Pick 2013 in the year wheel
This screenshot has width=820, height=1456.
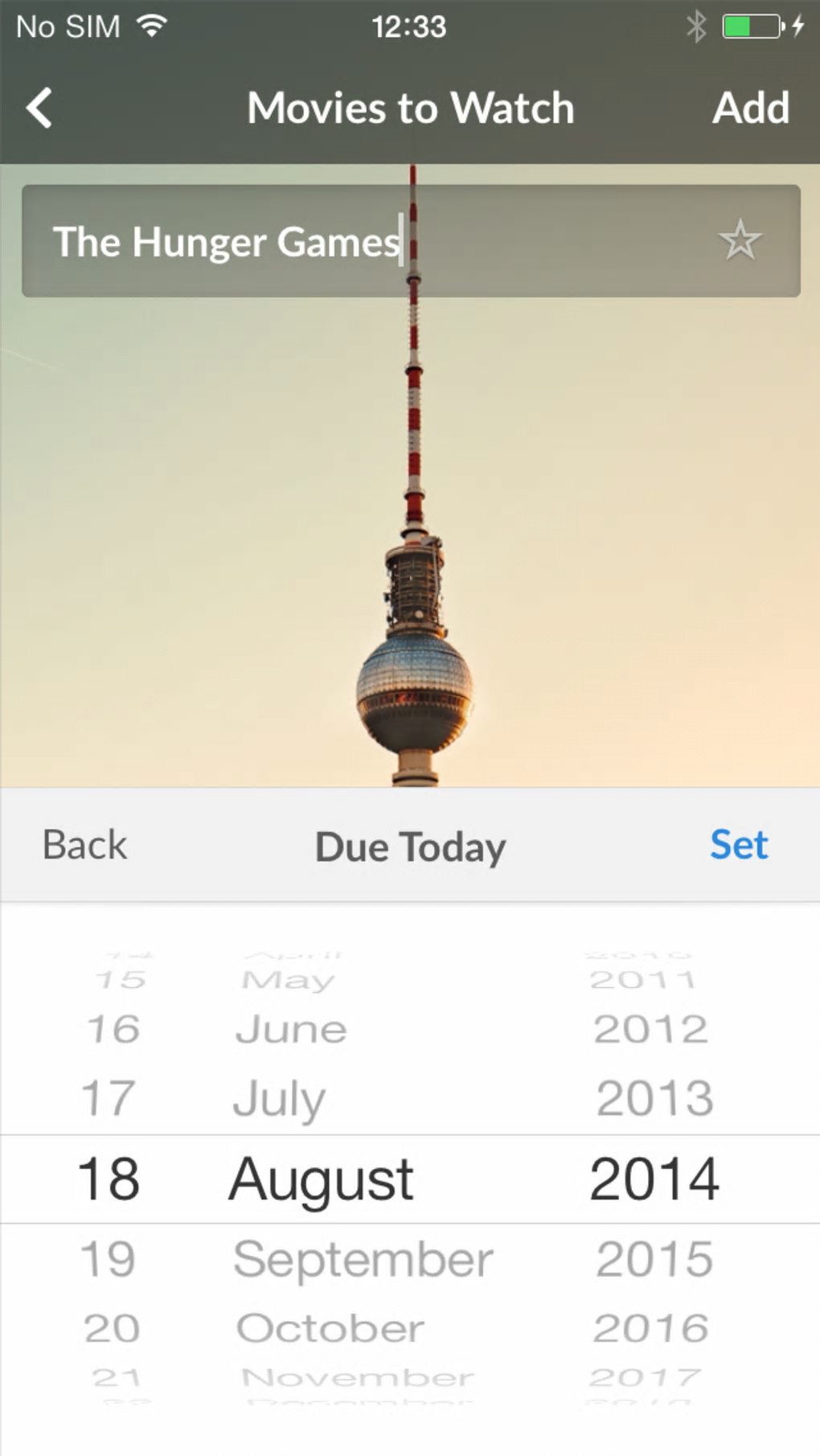(654, 1098)
